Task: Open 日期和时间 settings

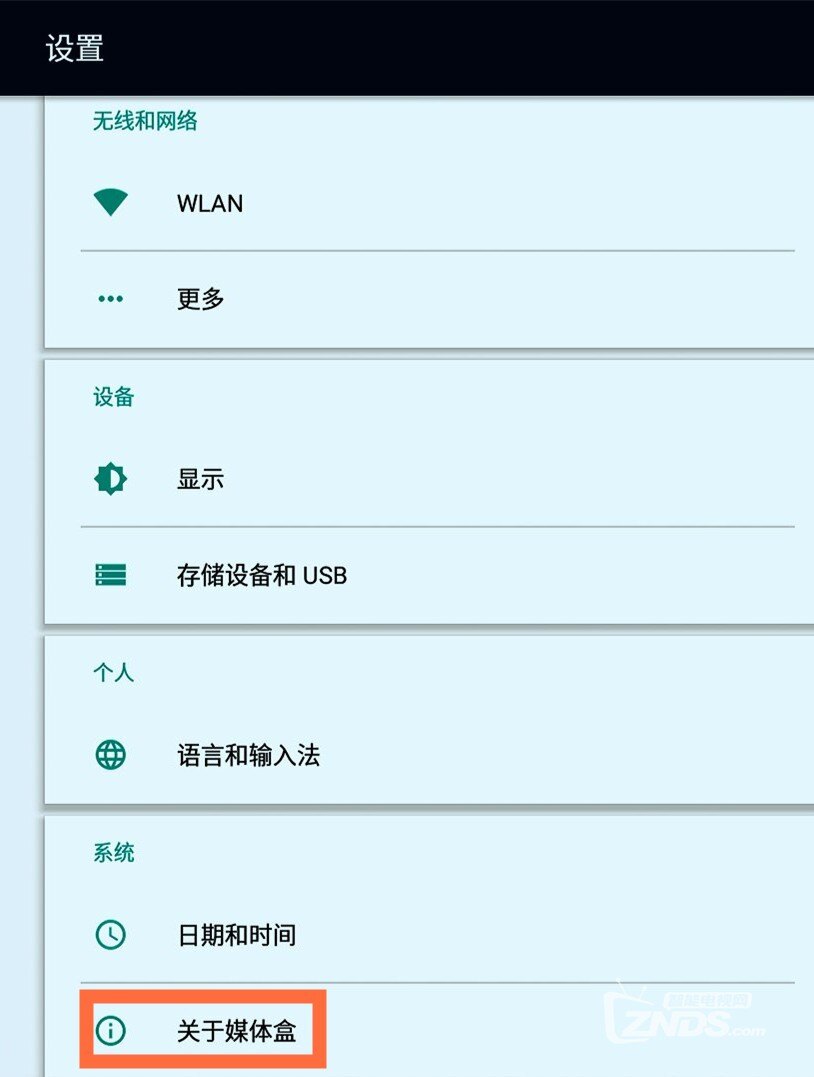Action: [236, 935]
